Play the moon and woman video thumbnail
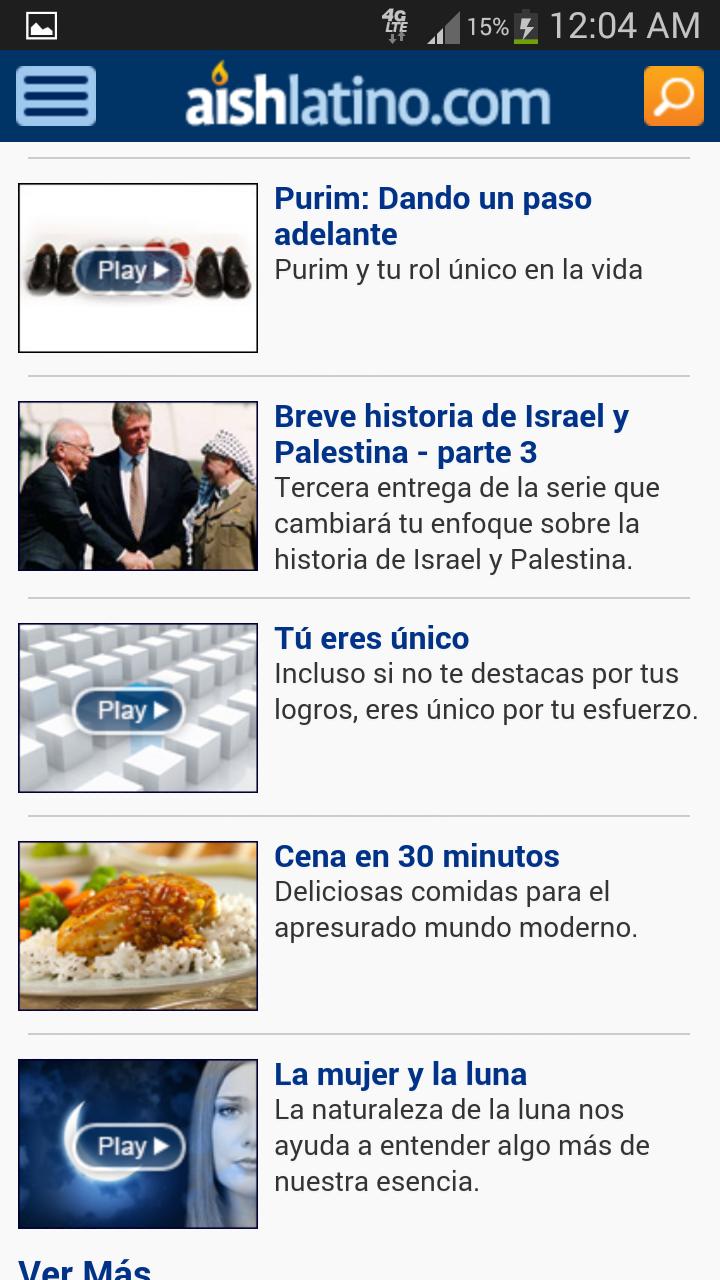The image size is (720, 1280). [138, 1144]
